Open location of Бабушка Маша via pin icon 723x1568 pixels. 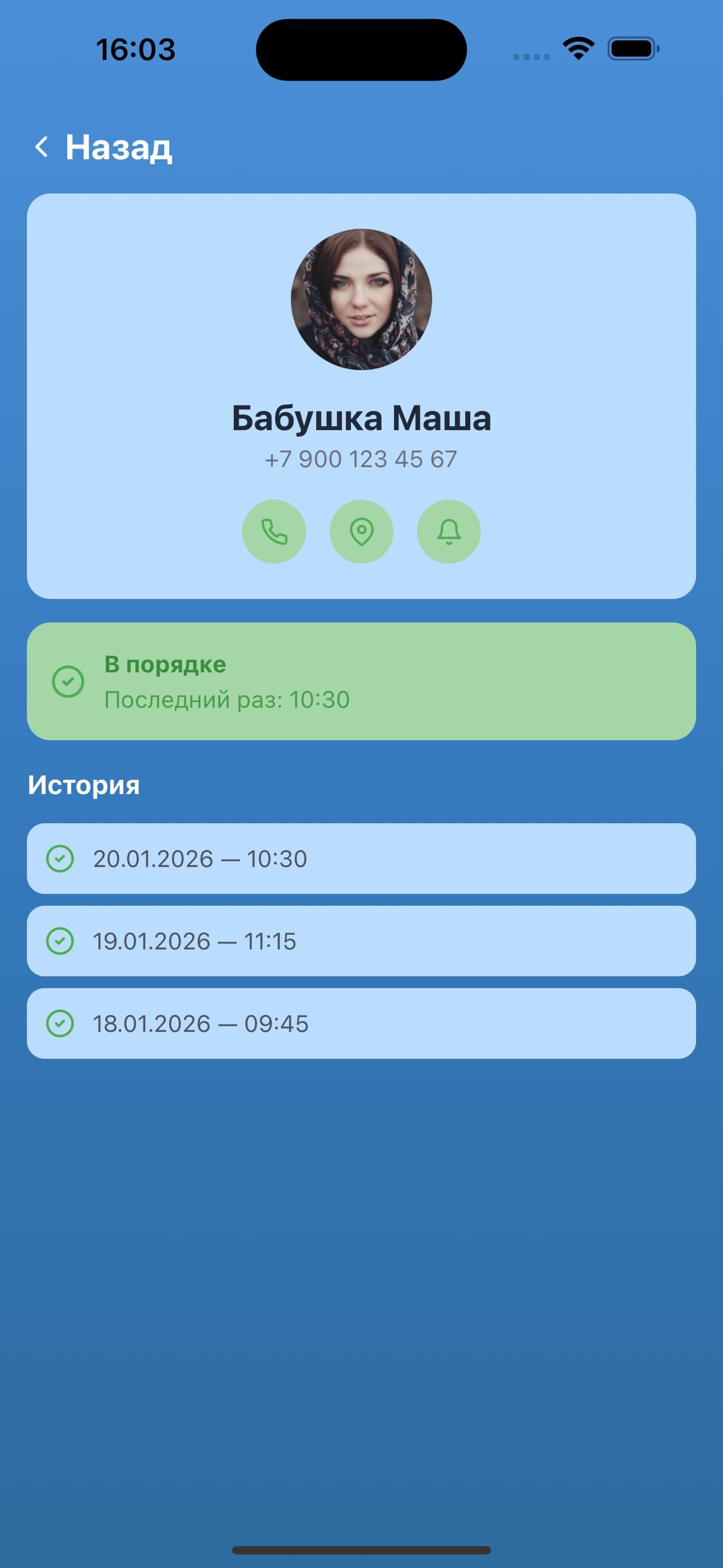point(361,531)
